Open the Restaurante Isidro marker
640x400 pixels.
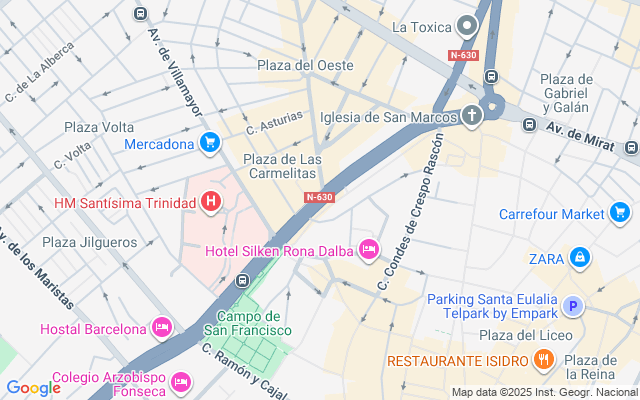pos(544,358)
